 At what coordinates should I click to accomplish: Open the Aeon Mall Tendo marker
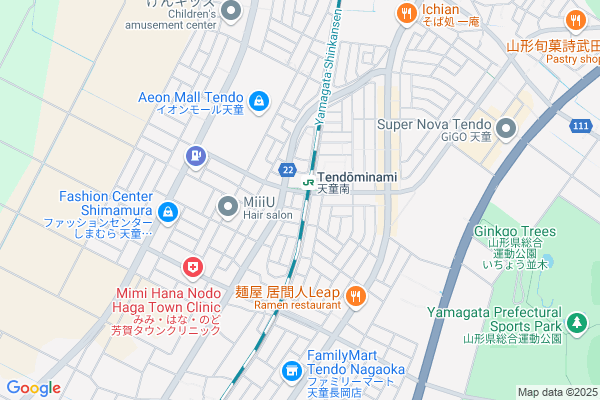(259, 100)
